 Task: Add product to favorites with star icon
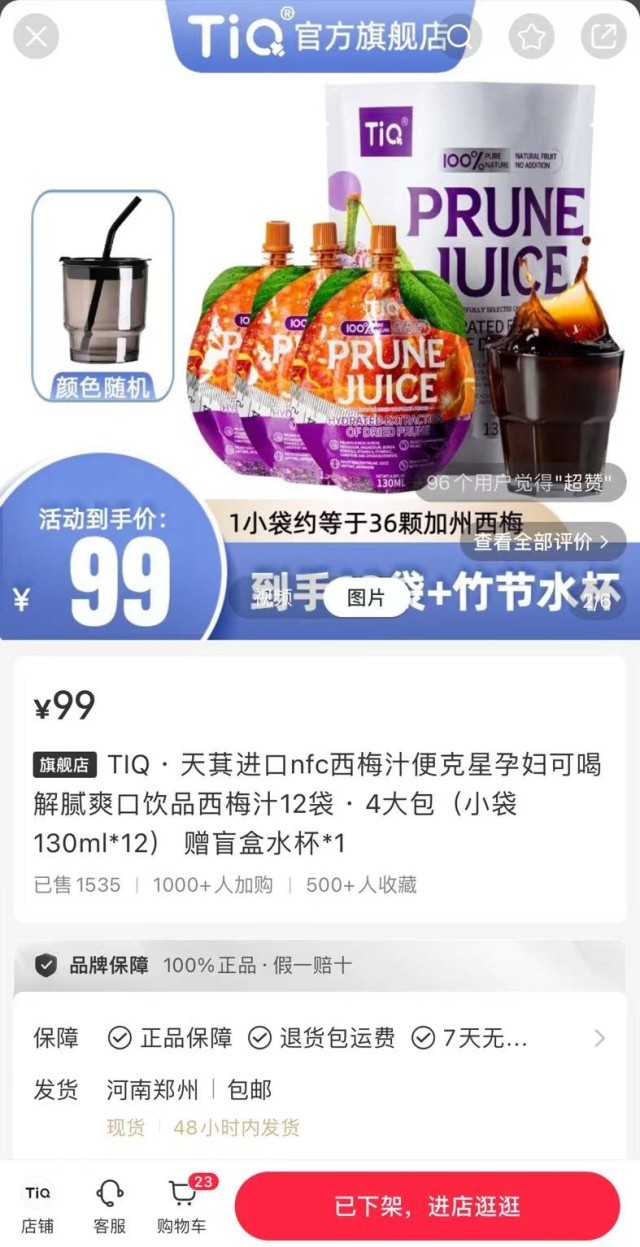[x=531, y=38]
